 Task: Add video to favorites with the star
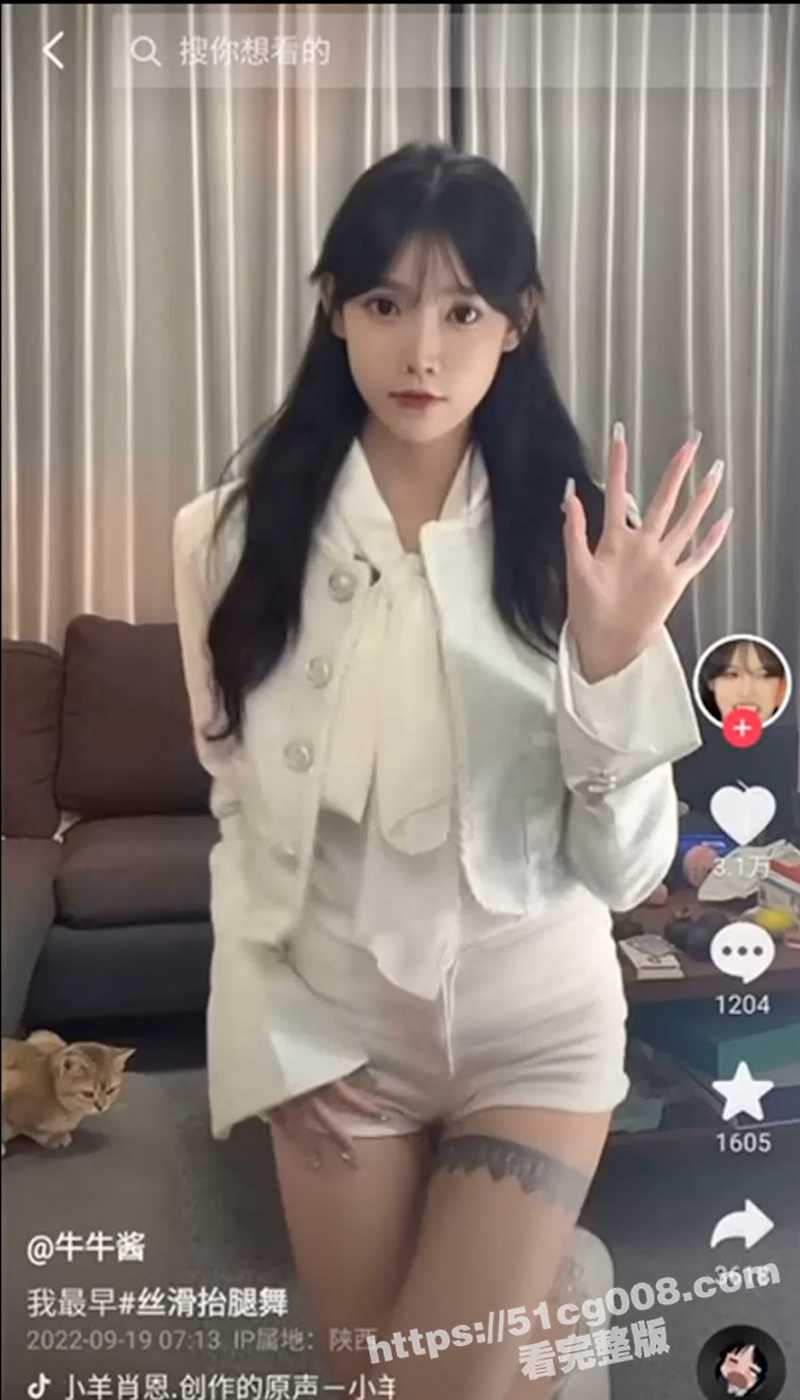742,1093
